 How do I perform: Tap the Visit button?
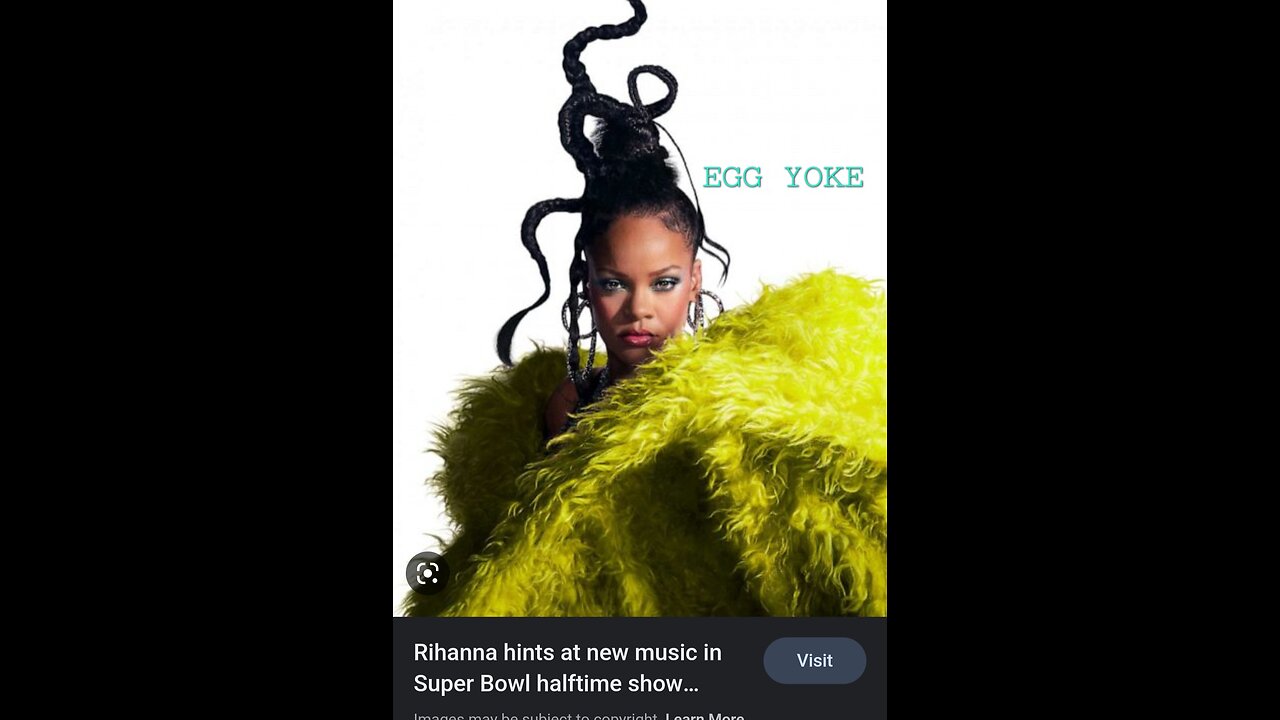(814, 660)
